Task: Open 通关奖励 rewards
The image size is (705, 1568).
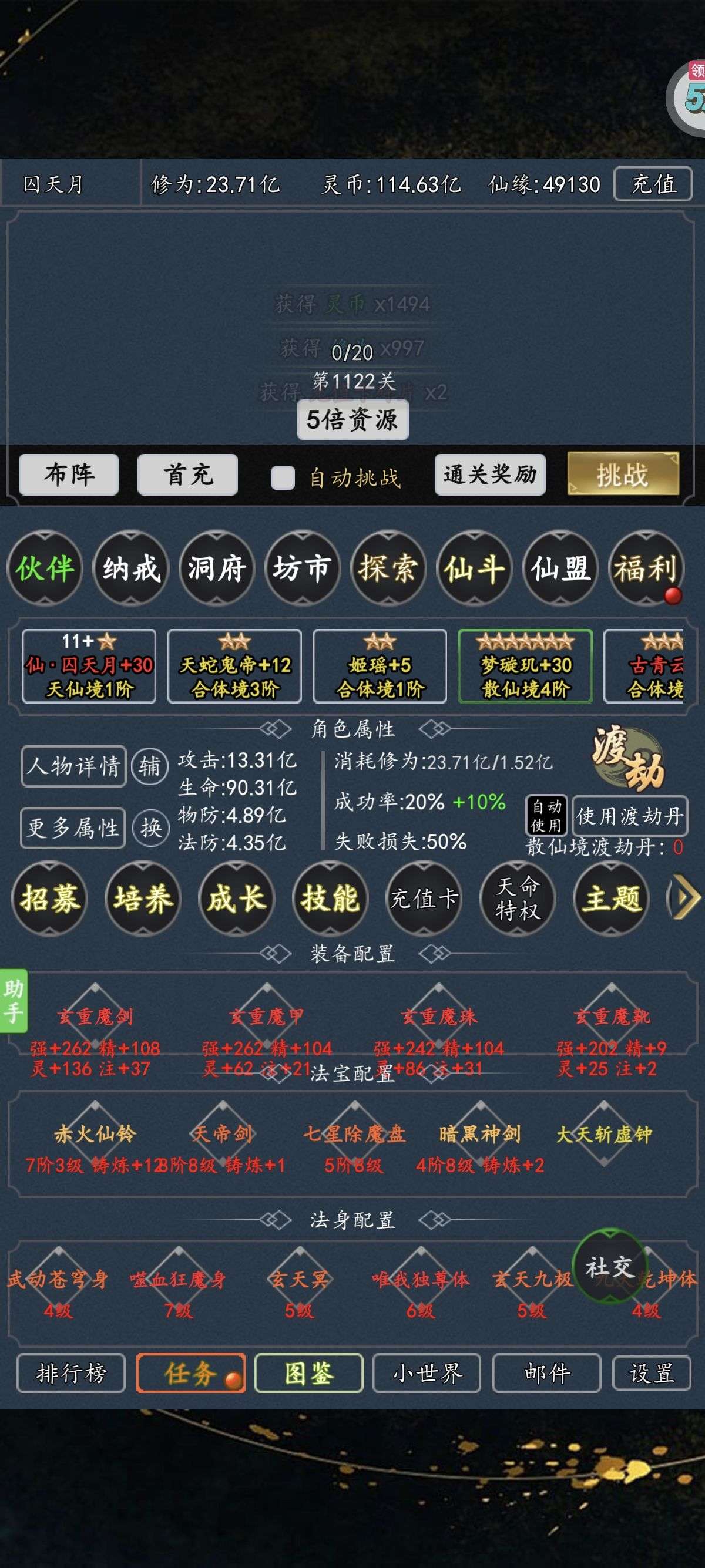Action: point(489,474)
